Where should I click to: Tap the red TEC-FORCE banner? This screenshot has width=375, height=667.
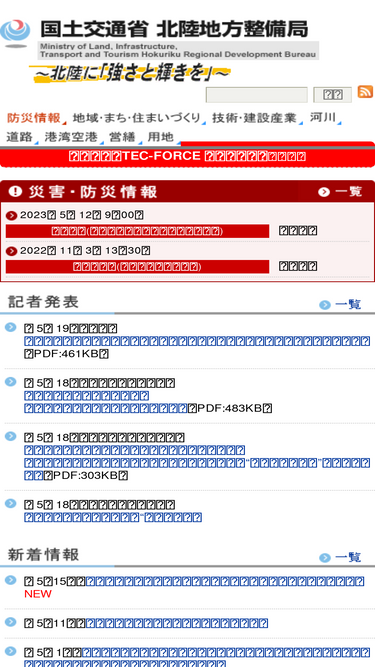click(x=188, y=157)
